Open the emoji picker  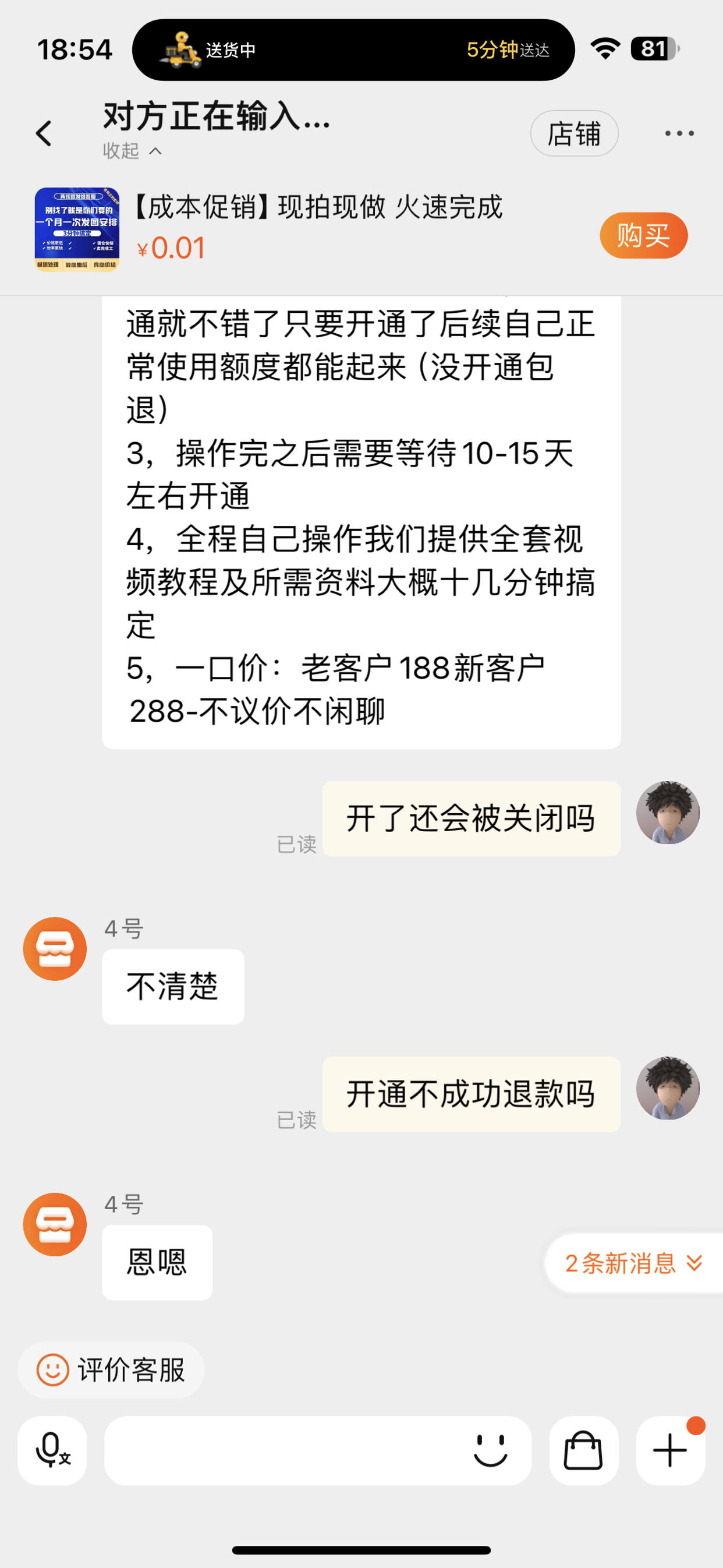[490, 1450]
